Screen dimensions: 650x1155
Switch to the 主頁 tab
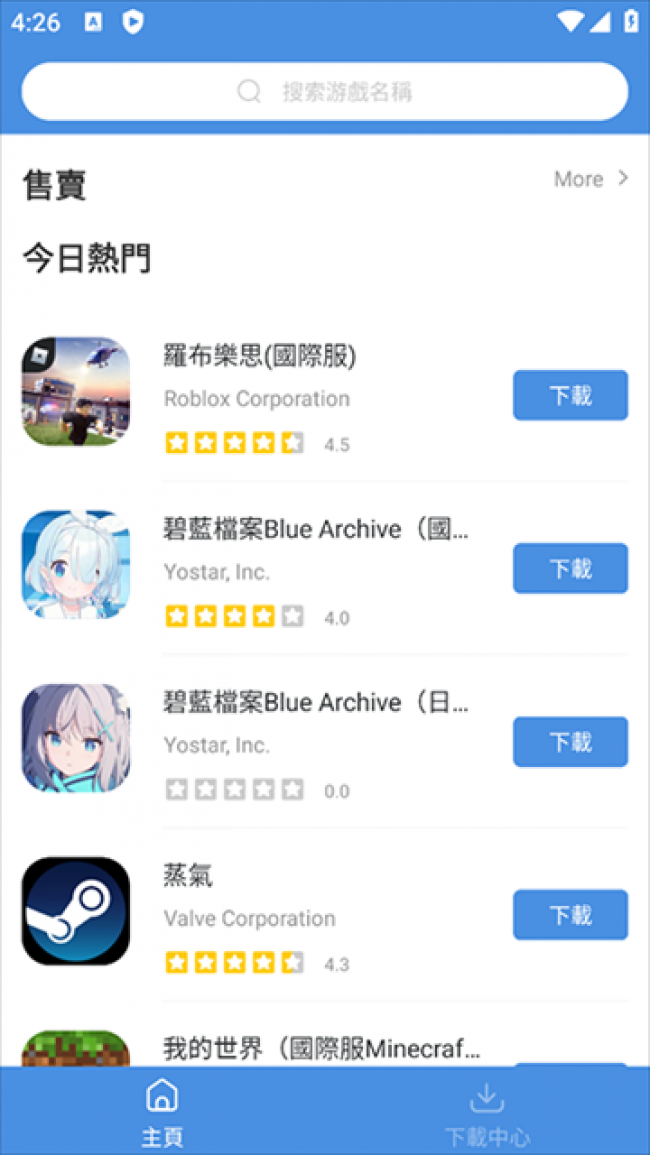point(162,1111)
